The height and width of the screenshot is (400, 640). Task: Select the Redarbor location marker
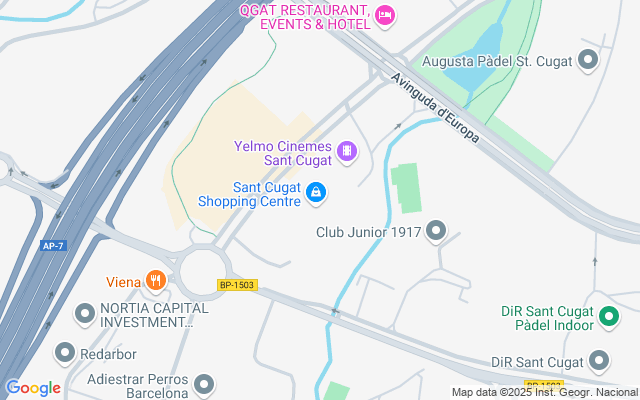click(65, 353)
